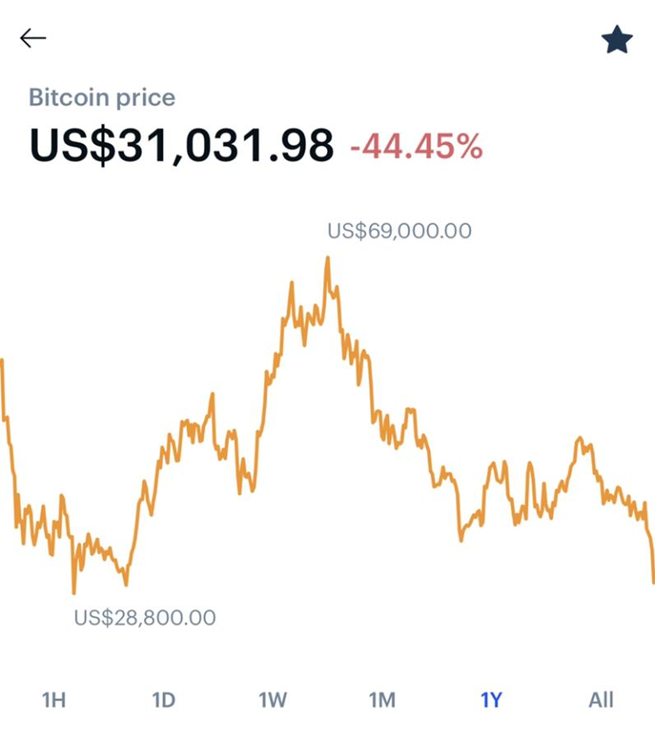Image resolution: width=655 pixels, height=741 pixels.
Task: Show the 1W price chart
Action: (272, 700)
